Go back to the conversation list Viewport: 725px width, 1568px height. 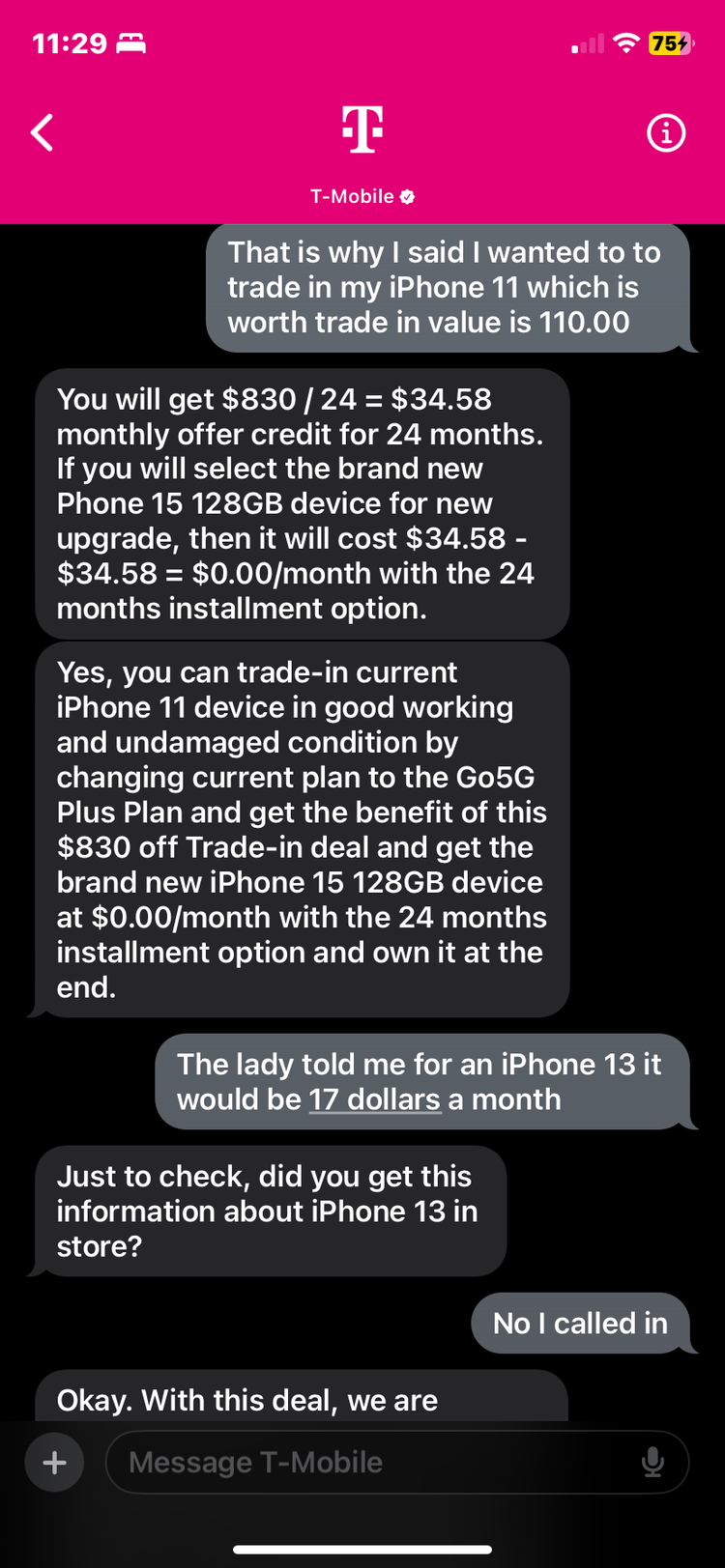click(x=43, y=132)
